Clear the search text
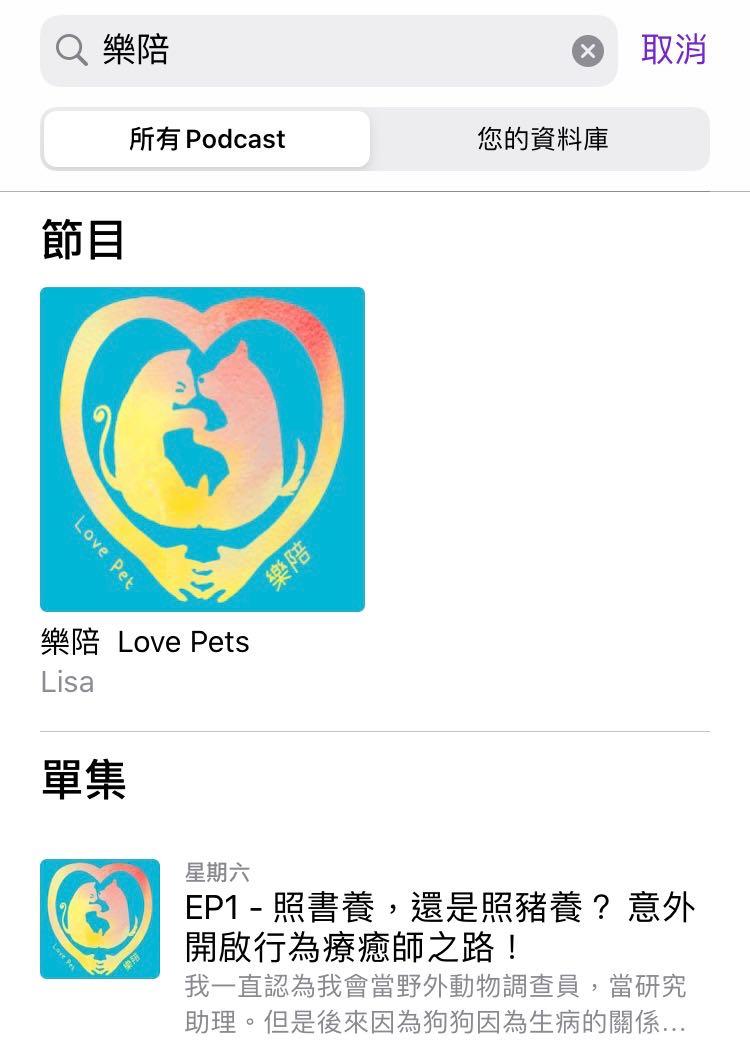Viewport: 750px width, 1060px height. pos(588,51)
